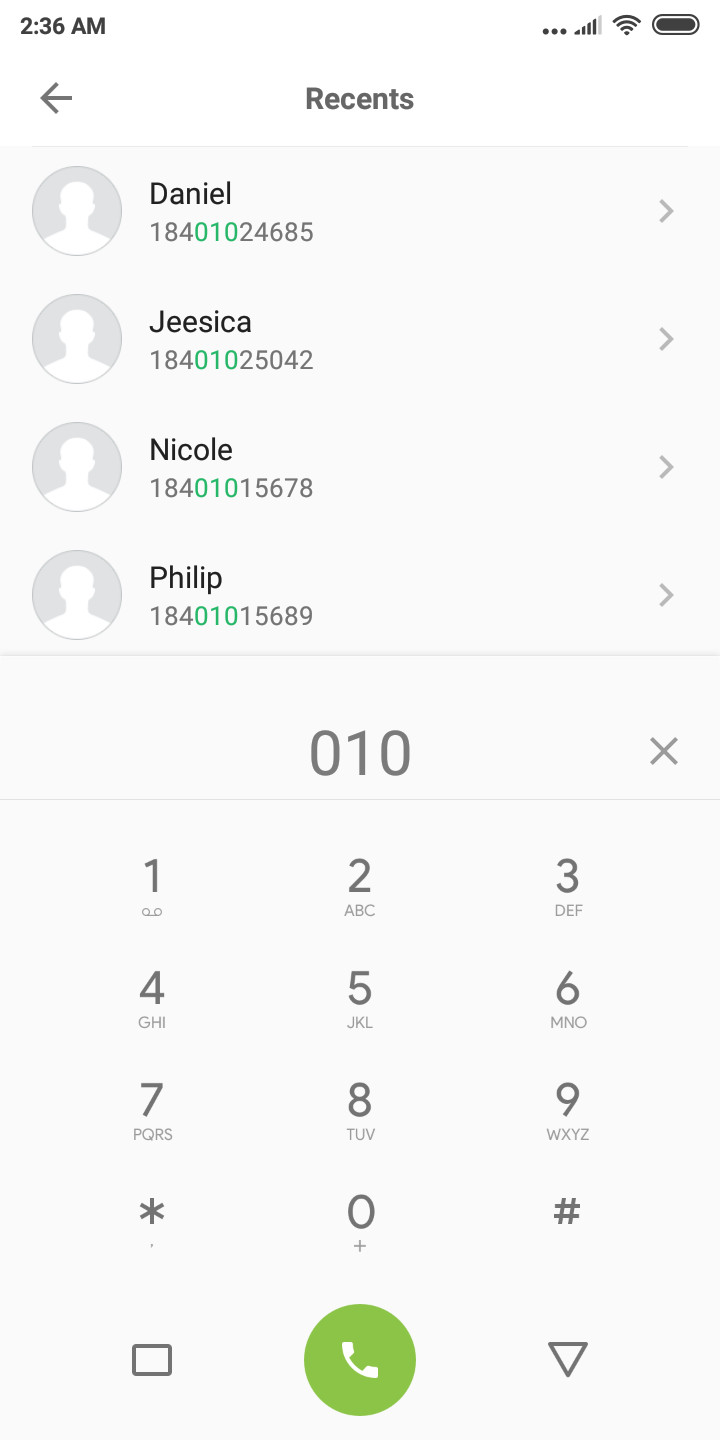Go back using the top arrow
The image size is (720, 1440).
pyautogui.click(x=56, y=98)
